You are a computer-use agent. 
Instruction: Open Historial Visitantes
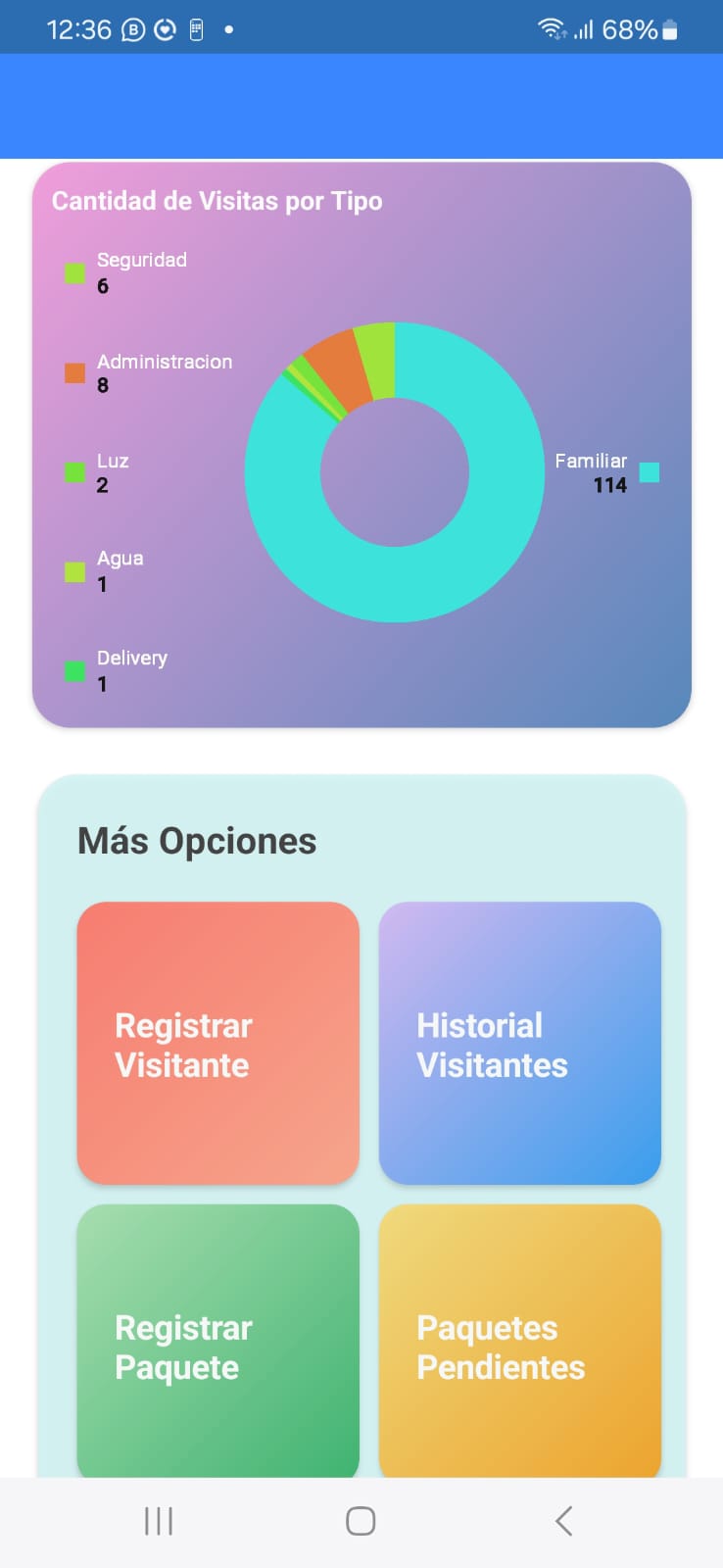pyautogui.click(x=519, y=1044)
